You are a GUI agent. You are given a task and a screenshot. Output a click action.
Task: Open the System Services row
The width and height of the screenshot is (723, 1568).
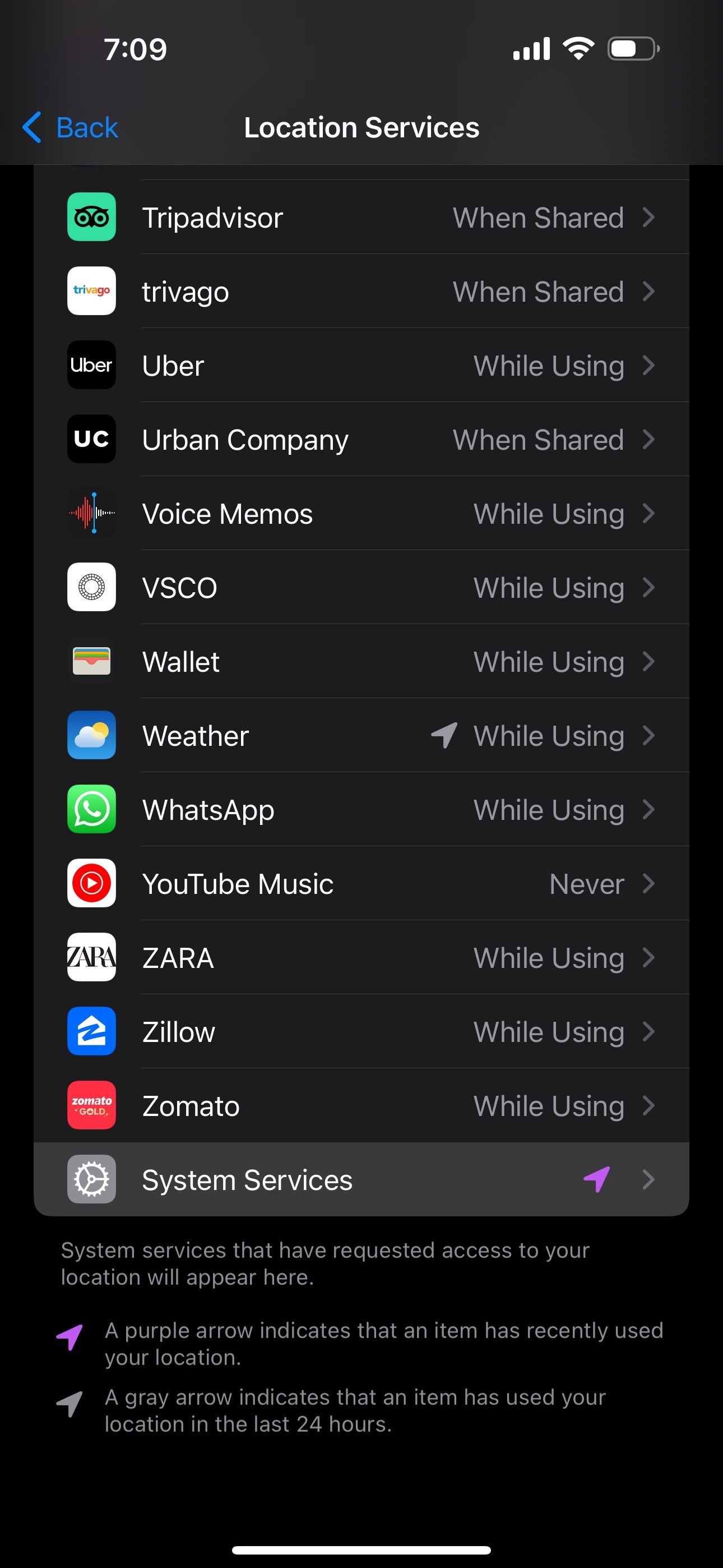[361, 1179]
